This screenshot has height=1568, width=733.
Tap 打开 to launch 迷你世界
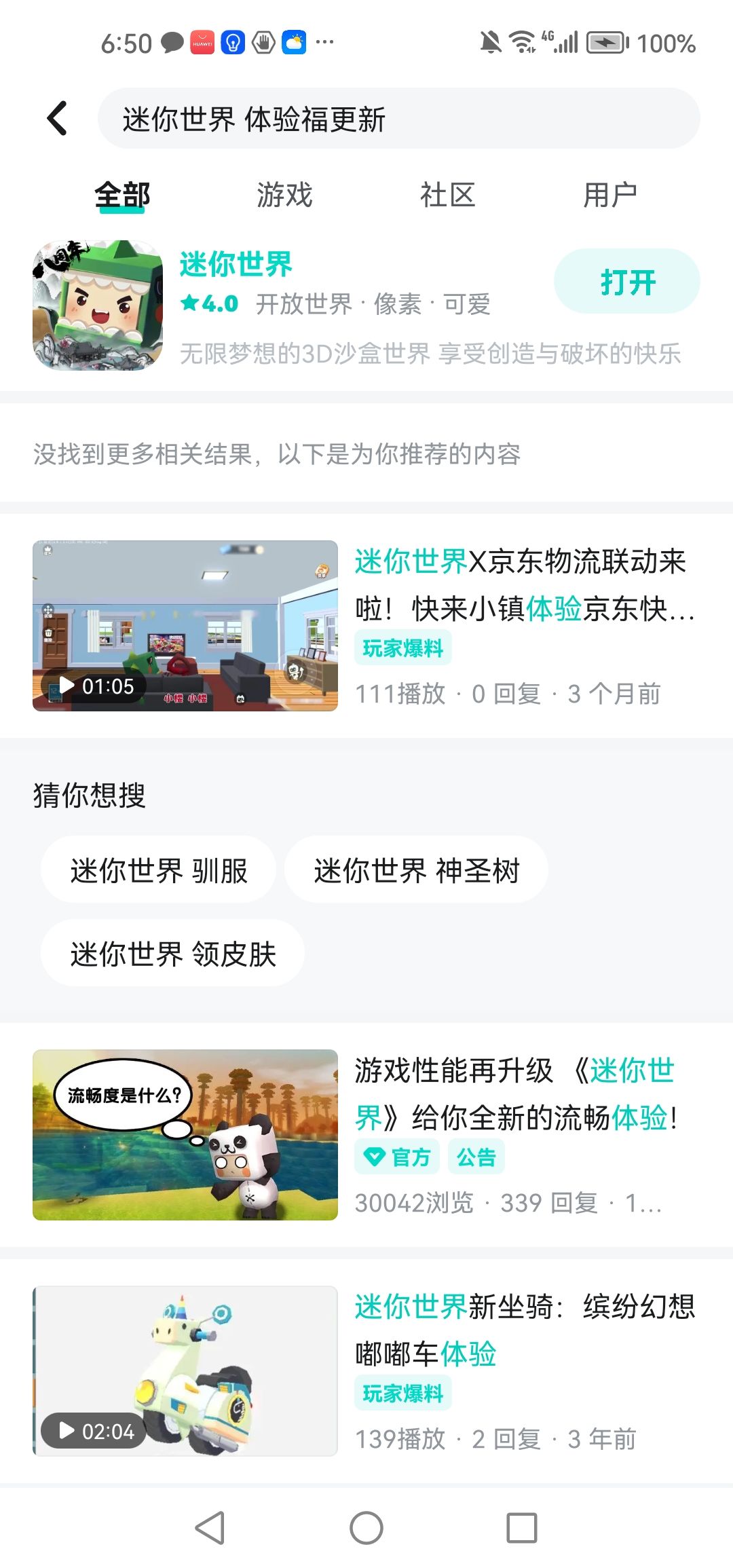(x=627, y=281)
